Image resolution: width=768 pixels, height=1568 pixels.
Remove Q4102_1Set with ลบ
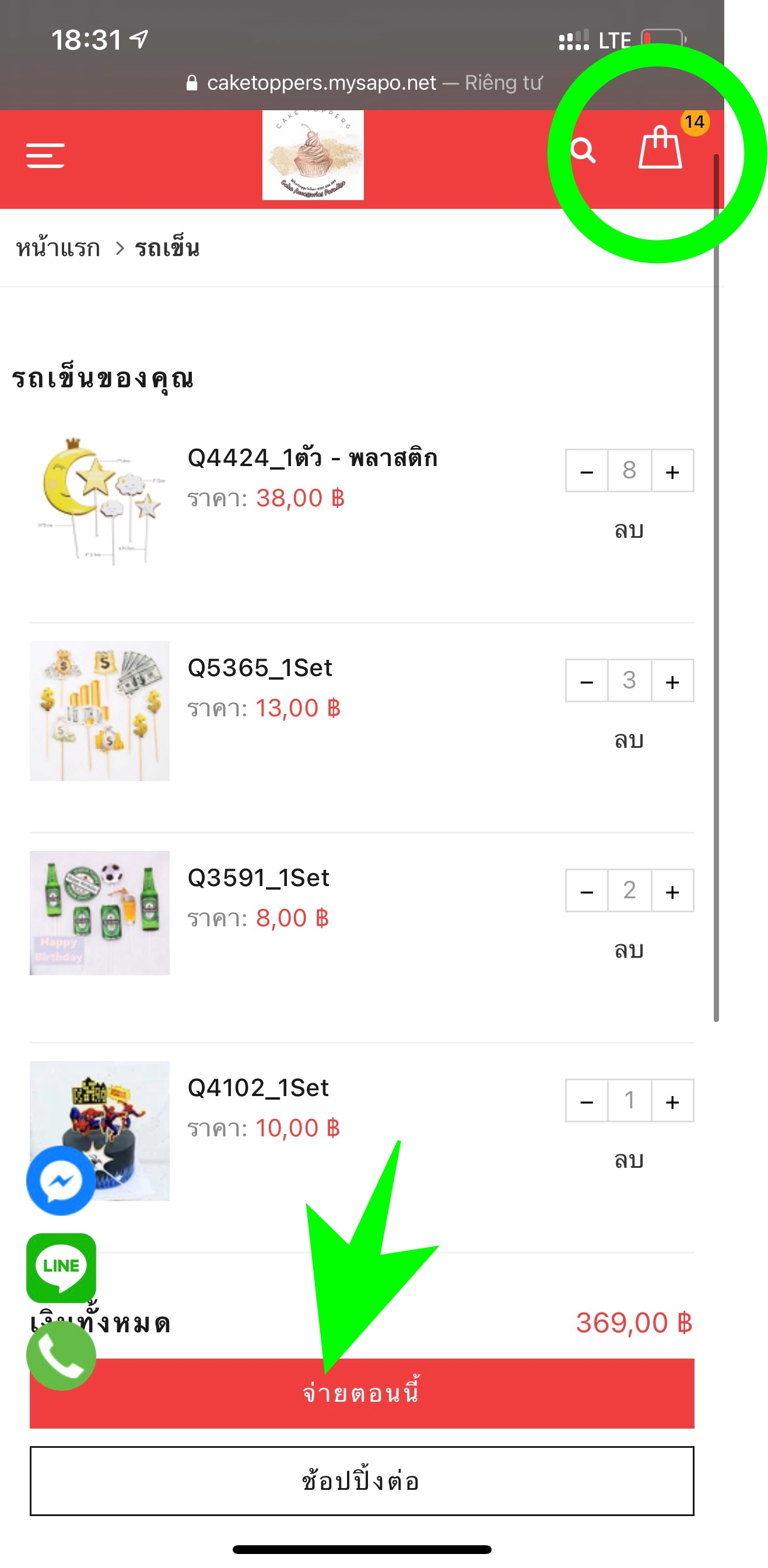629,1160
